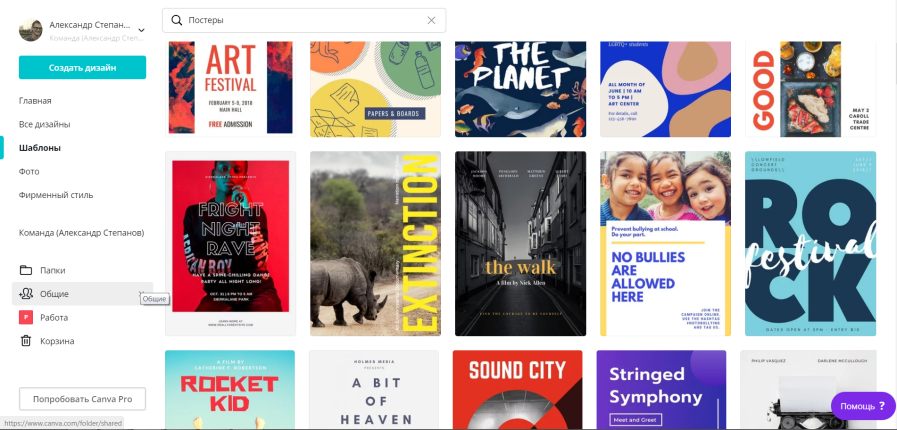897x430 pixels.
Task: Pick the Stringed Symphony poster template
Action: pos(661,390)
